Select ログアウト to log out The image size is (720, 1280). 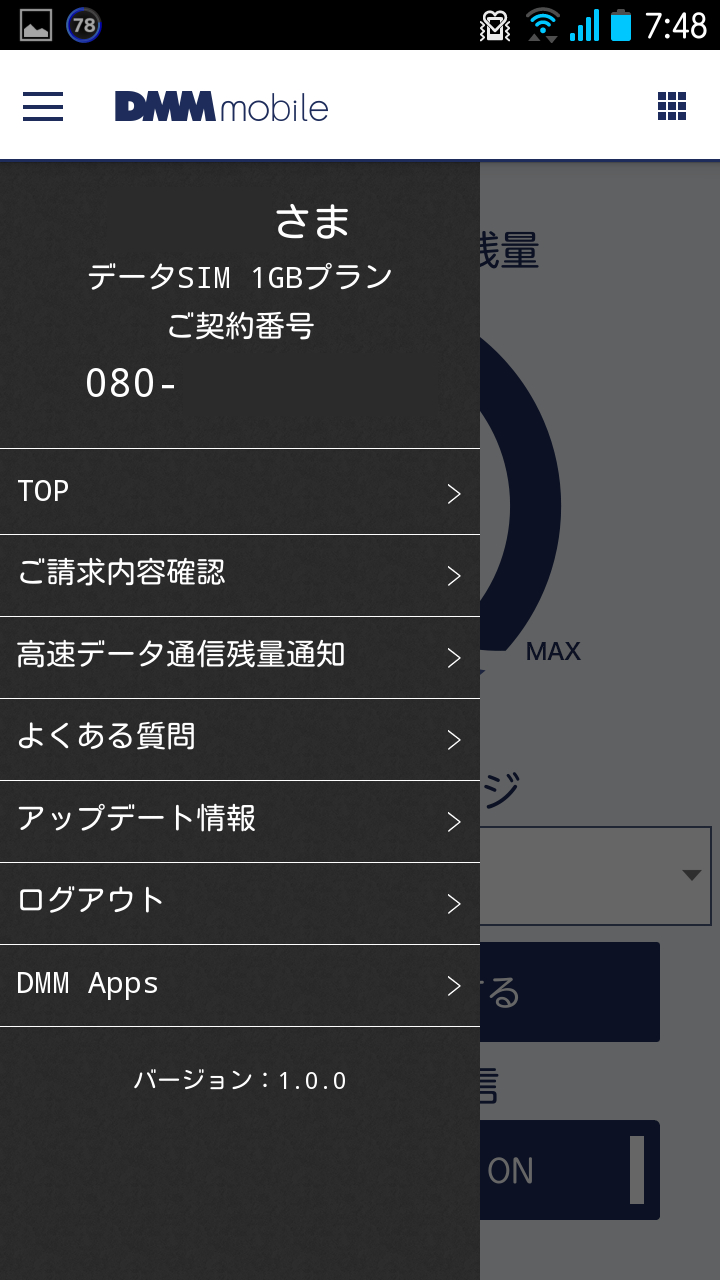[x=239, y=902]
